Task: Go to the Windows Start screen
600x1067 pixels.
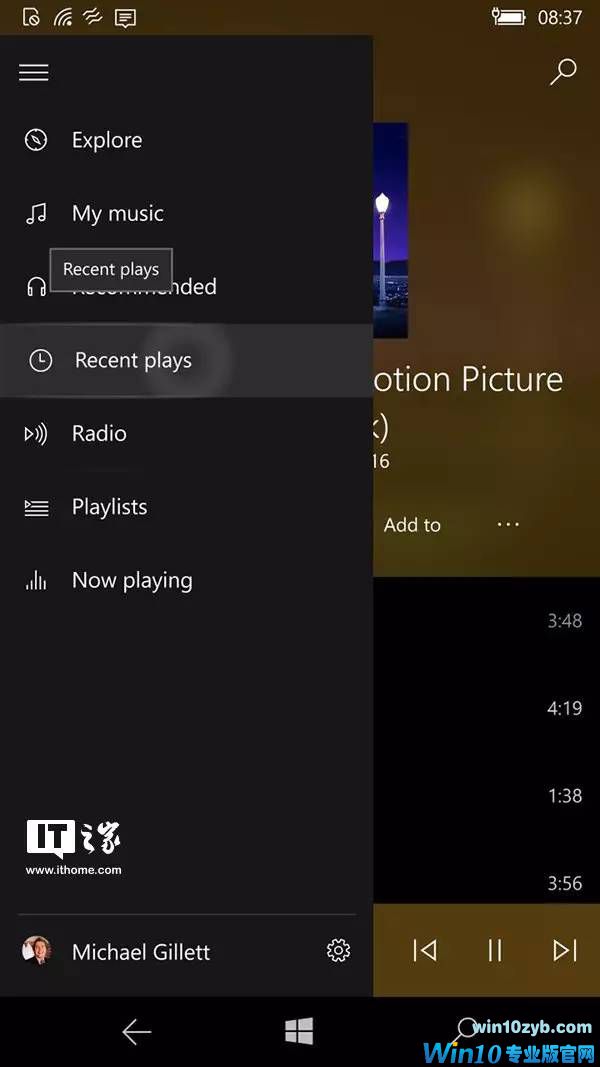Action: coord(299,1032)
